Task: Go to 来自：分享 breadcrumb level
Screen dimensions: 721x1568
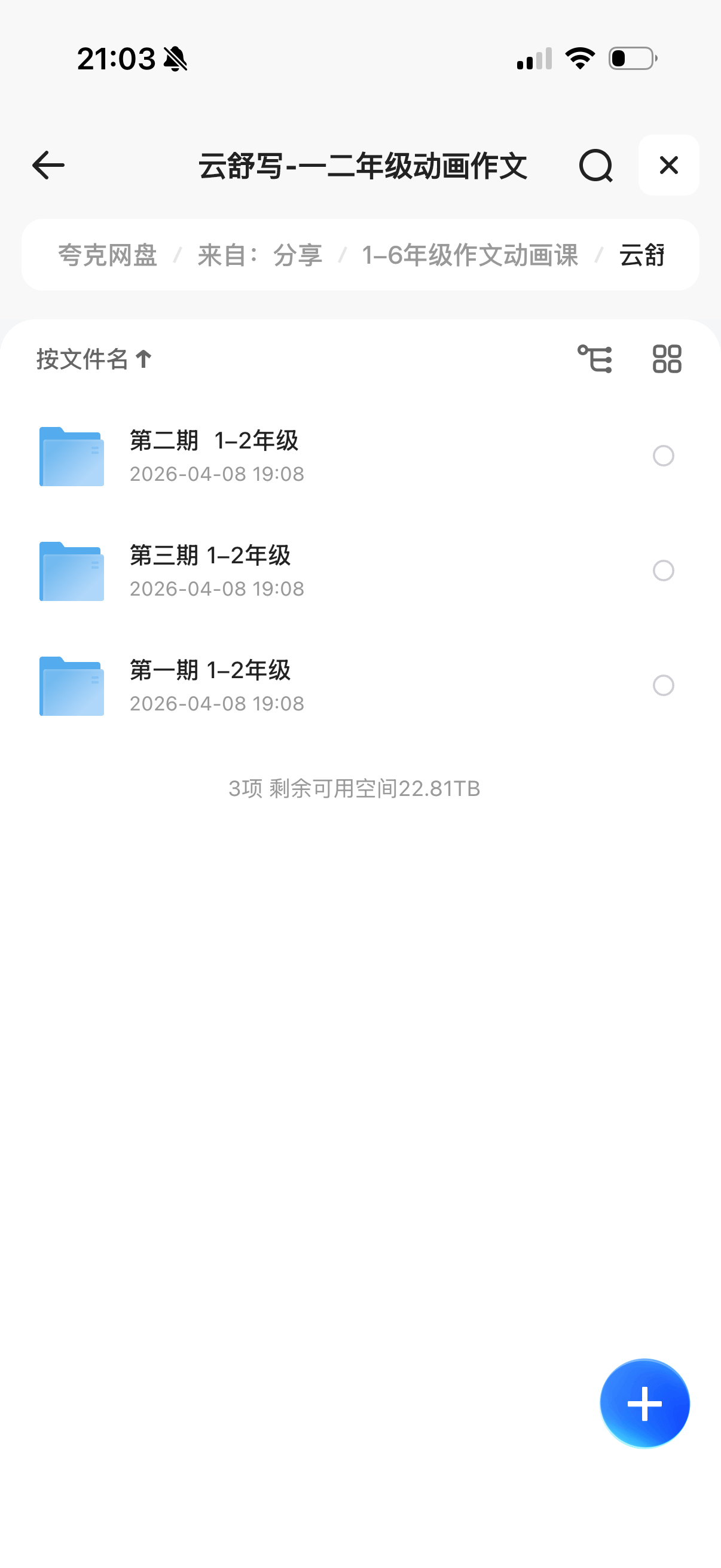Action: (260, 255)
